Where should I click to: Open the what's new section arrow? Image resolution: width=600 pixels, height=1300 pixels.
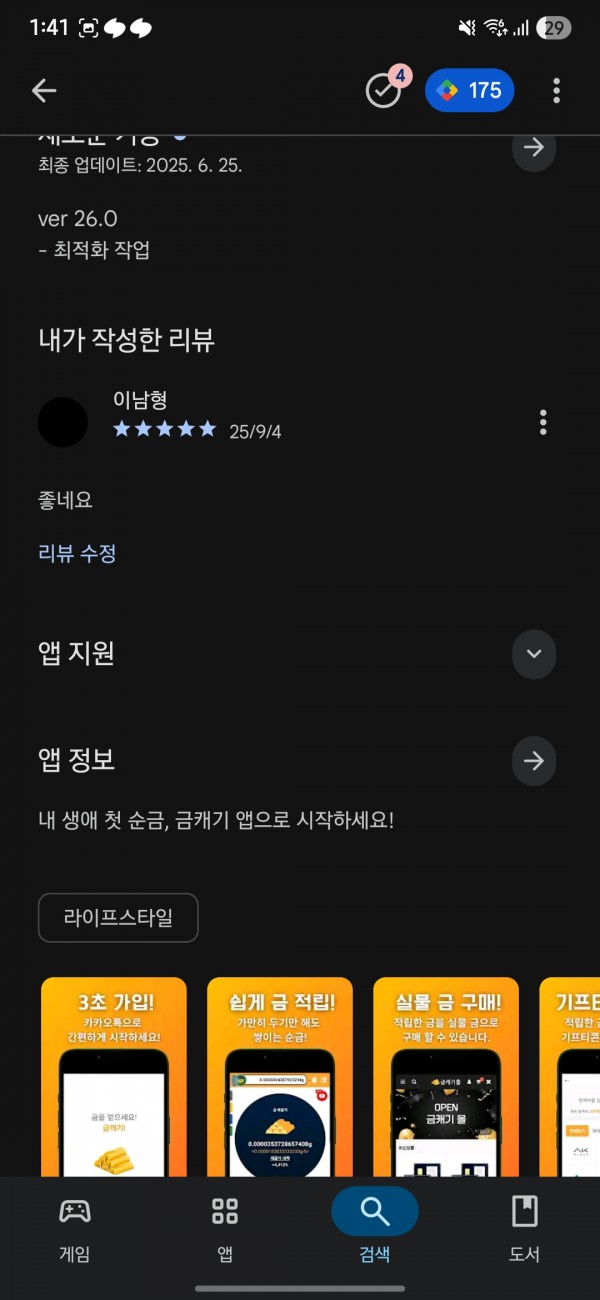[x=534, y=148]
